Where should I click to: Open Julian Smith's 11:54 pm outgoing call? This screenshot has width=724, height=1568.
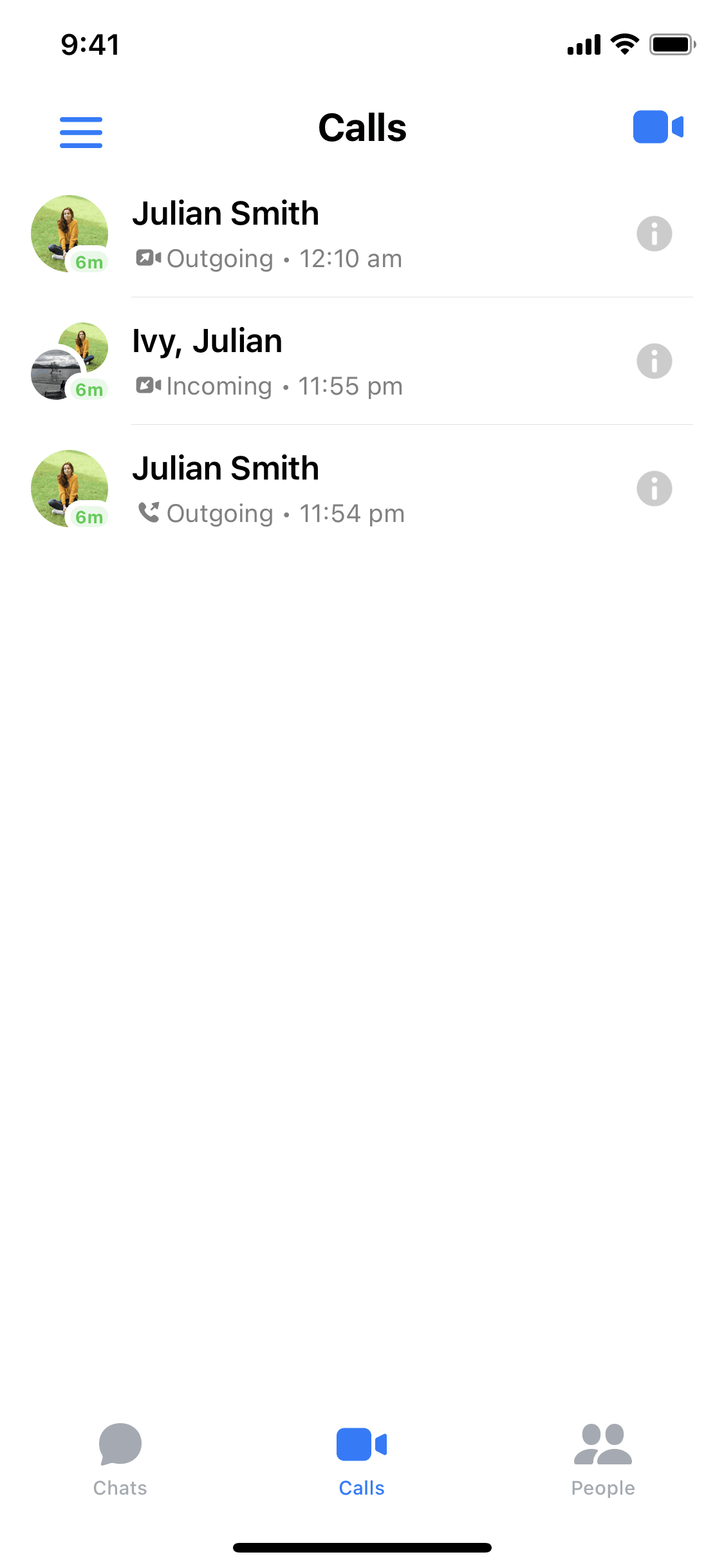point(322,489)
